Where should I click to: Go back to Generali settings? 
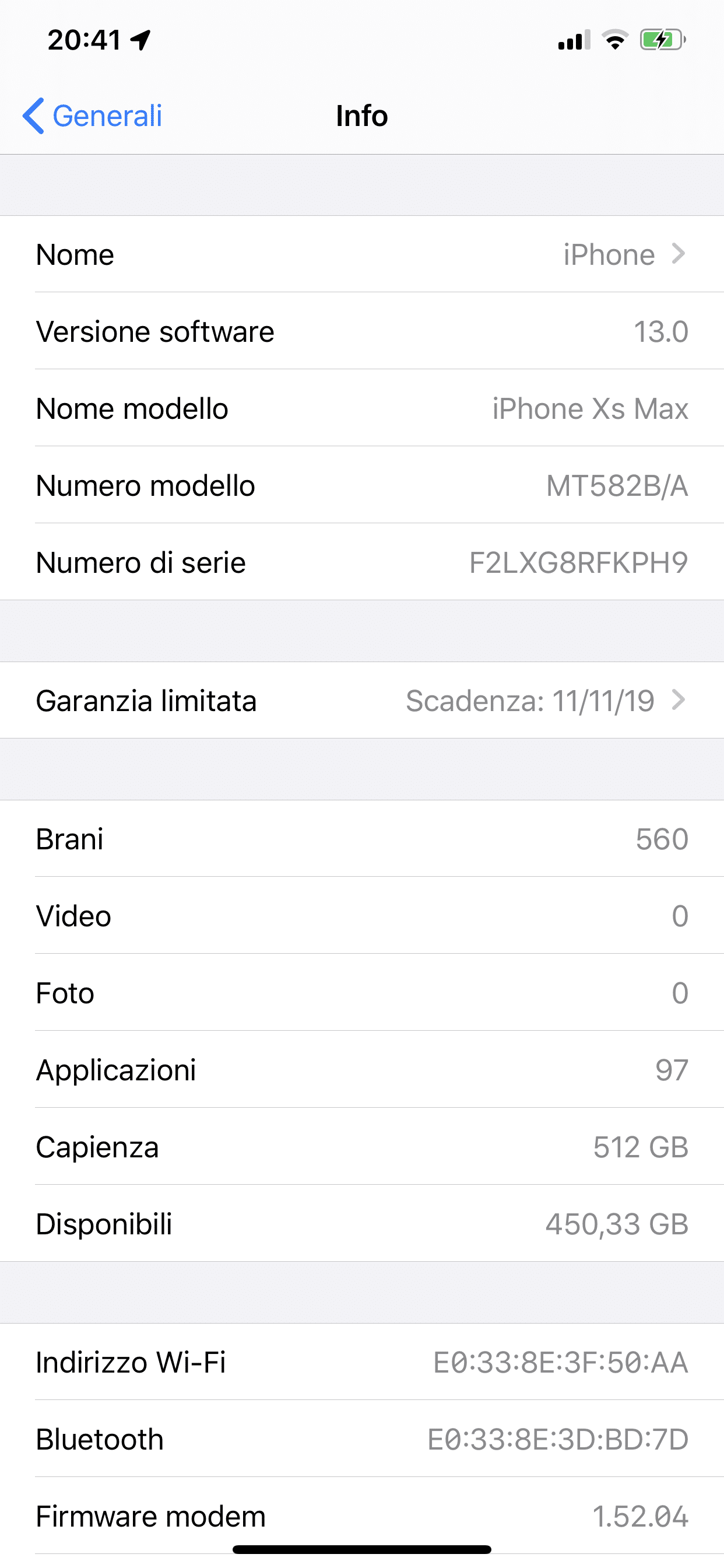click(93, 116)
